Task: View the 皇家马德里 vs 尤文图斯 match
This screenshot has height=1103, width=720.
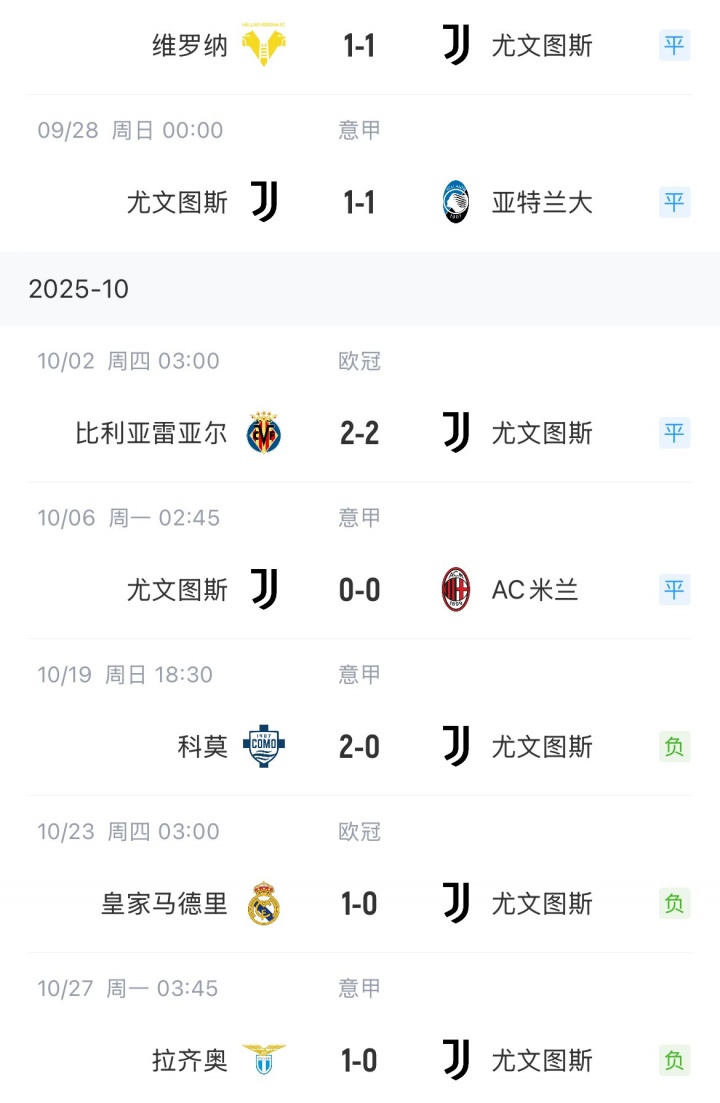Action: (359, 904)
